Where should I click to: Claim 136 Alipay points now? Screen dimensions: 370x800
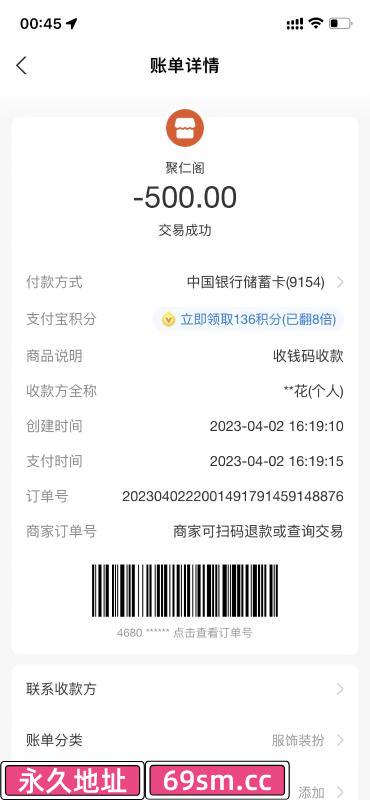click(249, 320)
